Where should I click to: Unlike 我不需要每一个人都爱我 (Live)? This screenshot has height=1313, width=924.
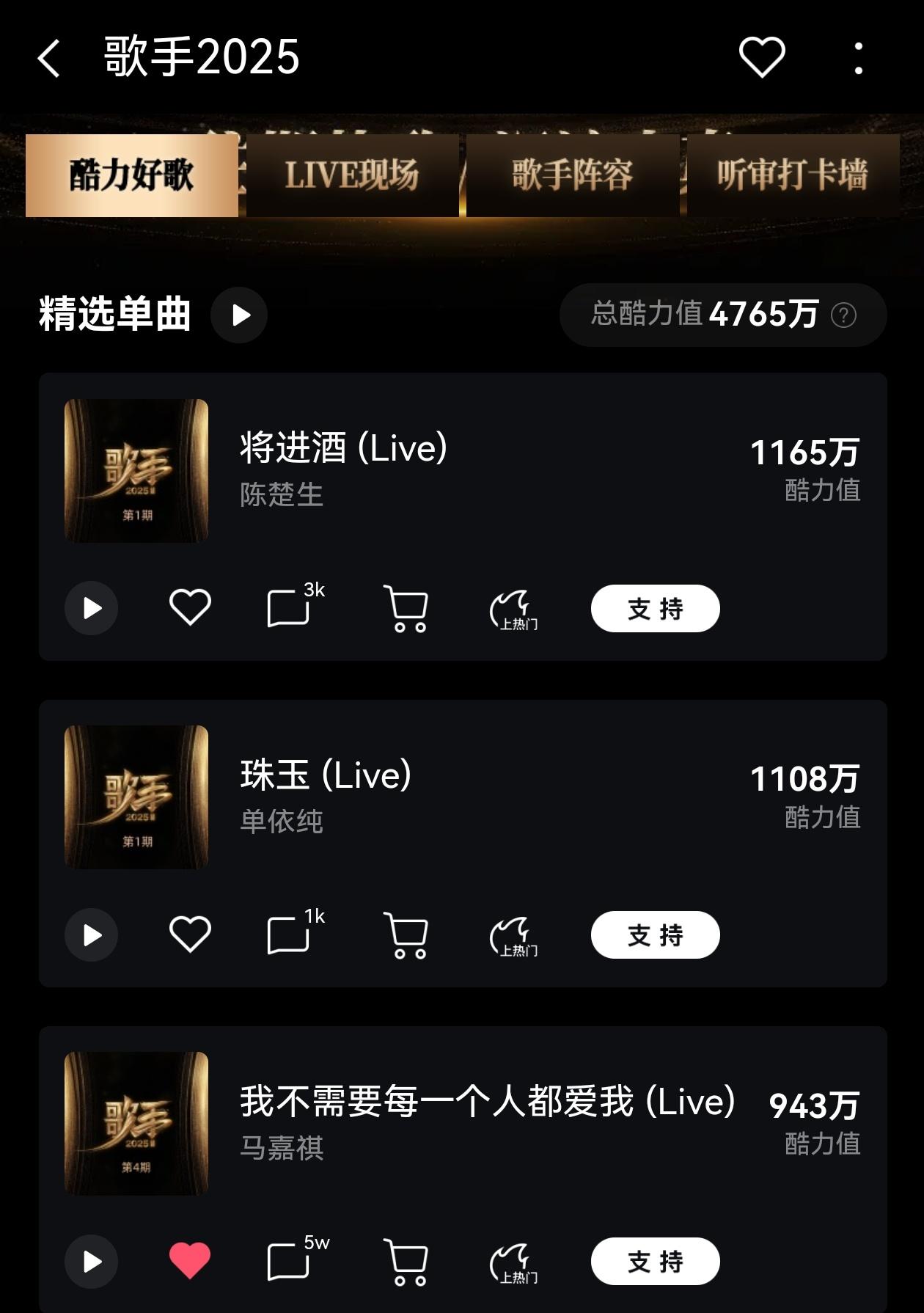click(190, 1260)
